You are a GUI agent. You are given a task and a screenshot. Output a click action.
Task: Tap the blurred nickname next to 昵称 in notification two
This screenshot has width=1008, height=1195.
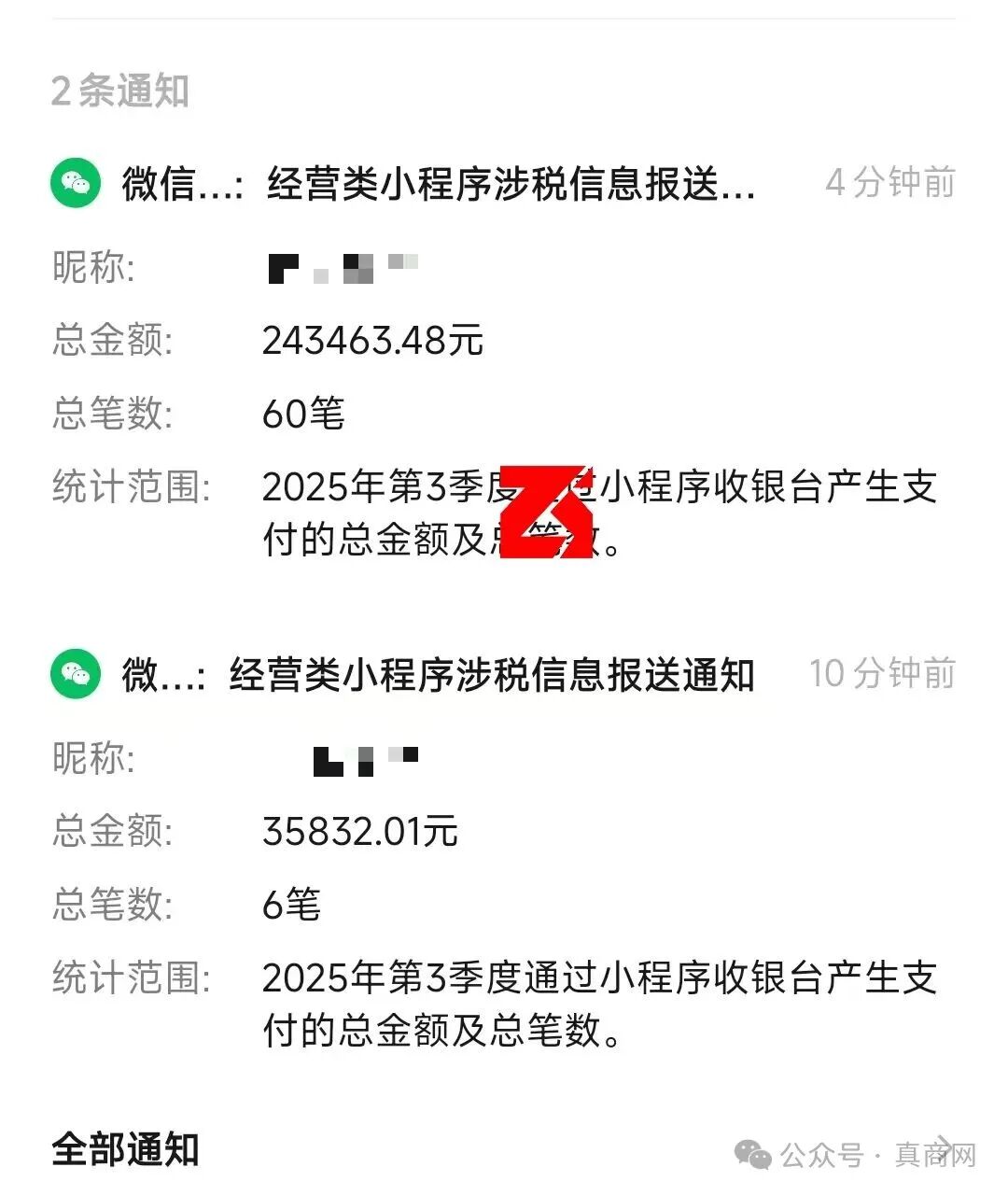point(364,760)
